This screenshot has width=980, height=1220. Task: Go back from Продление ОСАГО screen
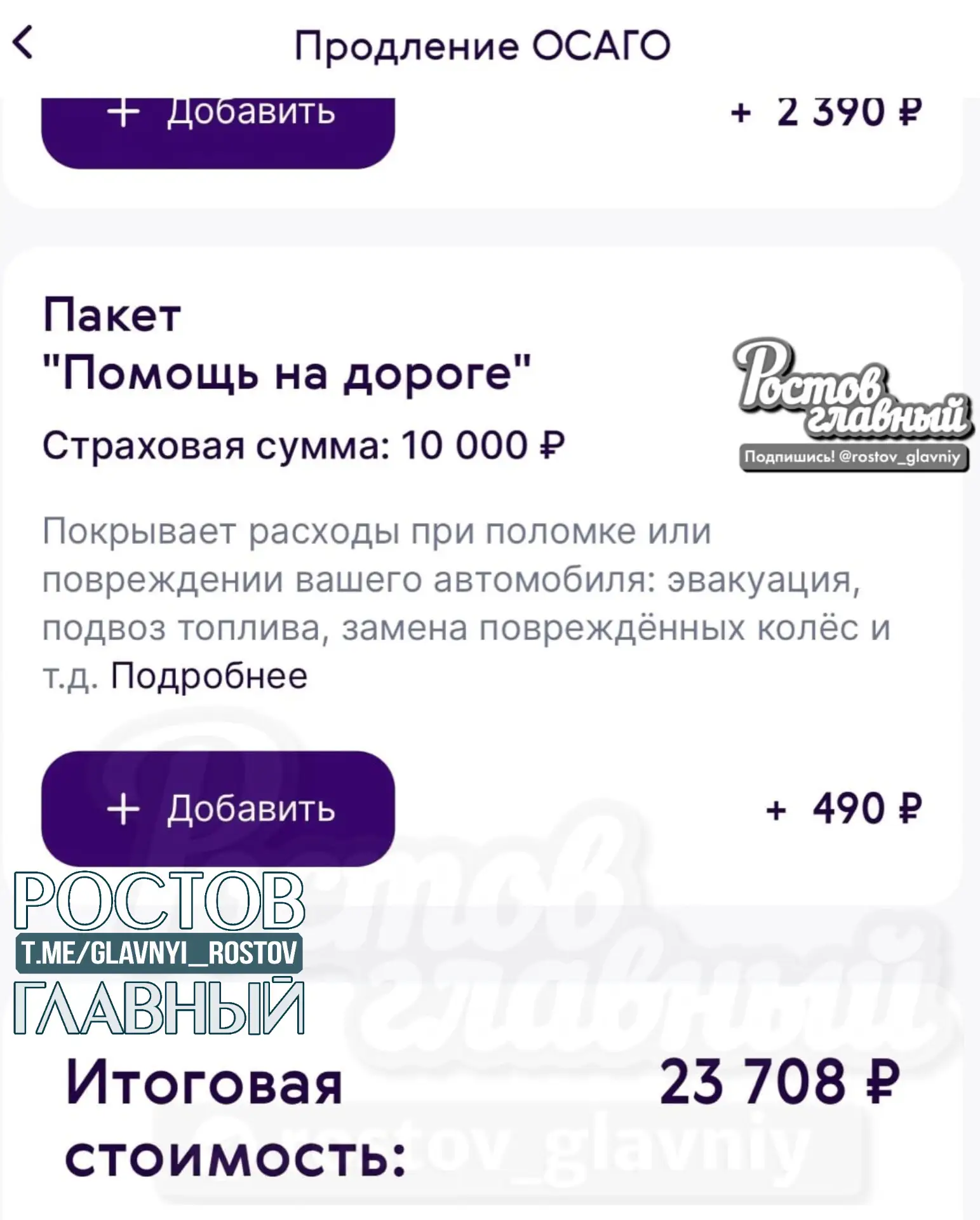(23, 44)
